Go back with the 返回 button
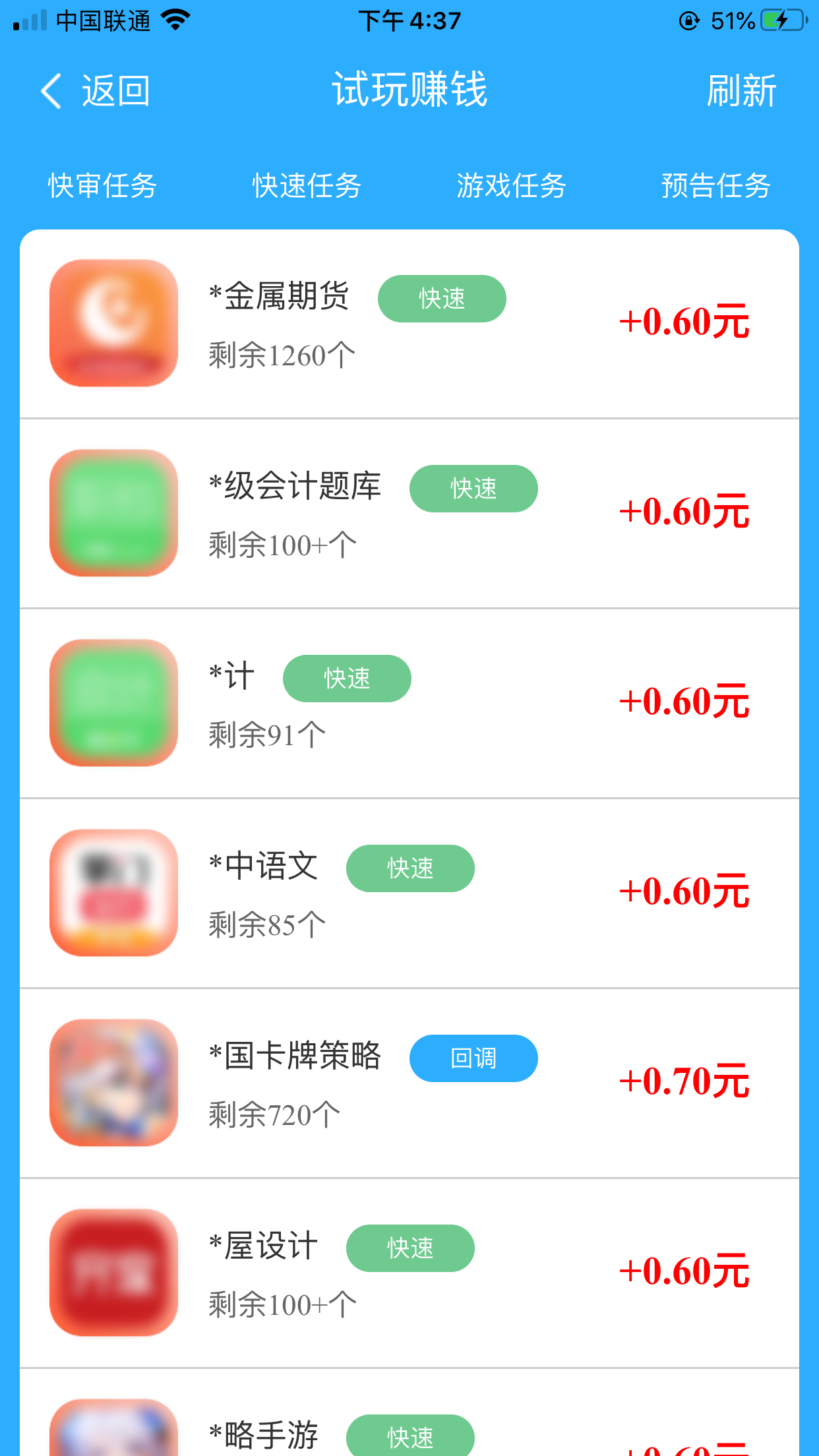 point(96,91)
